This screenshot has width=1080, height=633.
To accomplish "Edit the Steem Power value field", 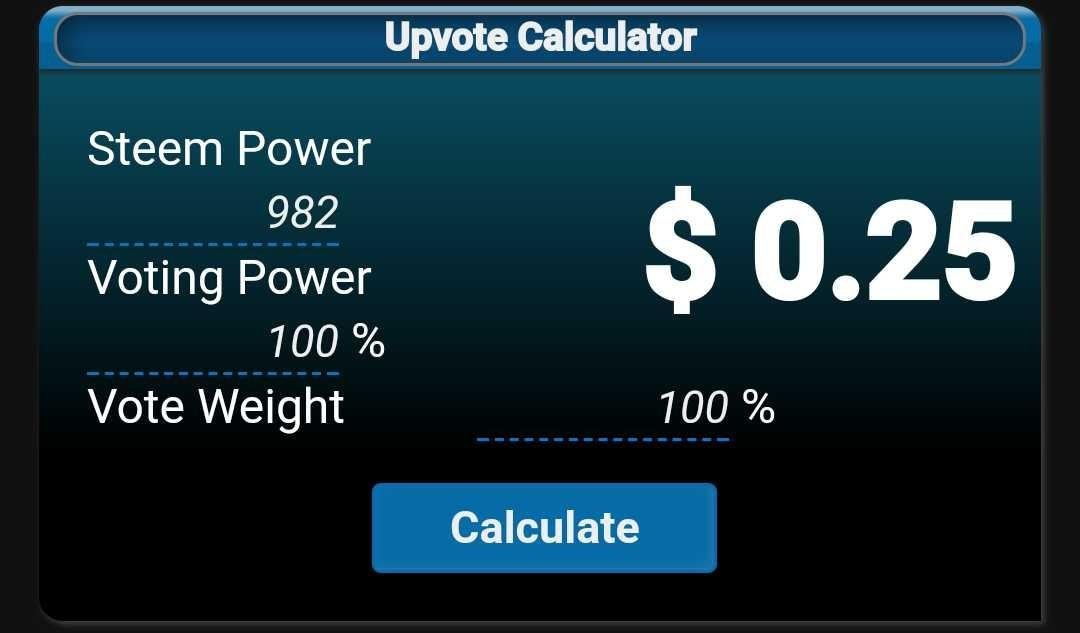I will tap(213, 214).
